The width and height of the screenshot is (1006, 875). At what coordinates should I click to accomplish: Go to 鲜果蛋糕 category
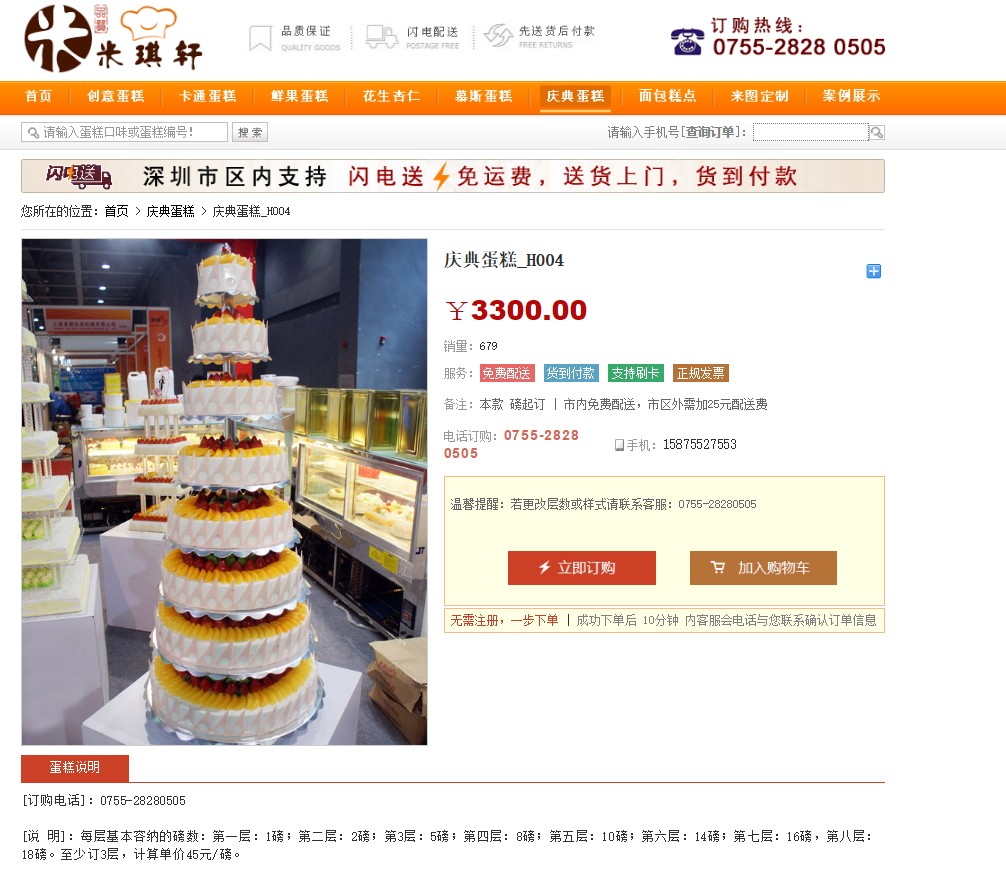[x=299, y=97]
